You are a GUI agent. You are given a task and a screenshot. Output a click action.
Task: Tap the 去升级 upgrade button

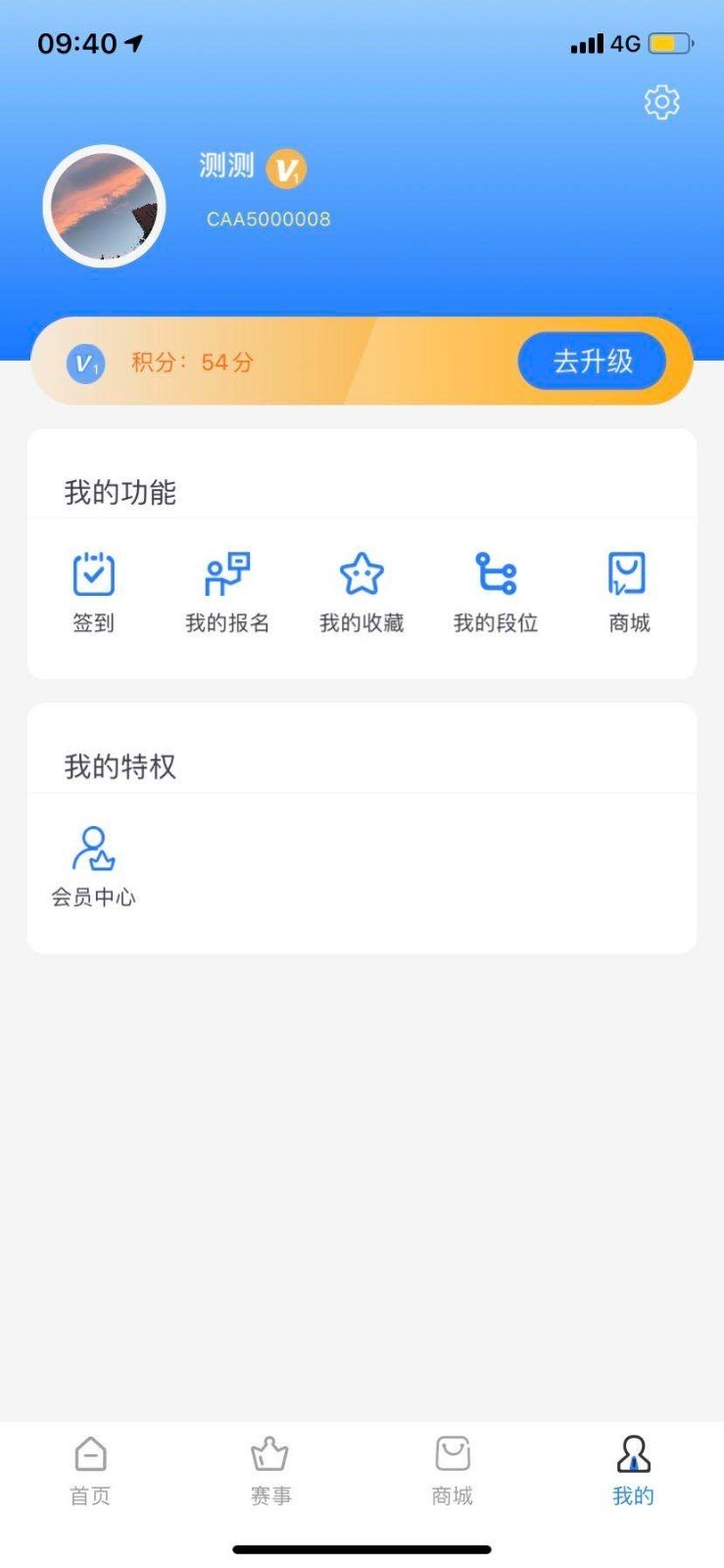tap(592, 362)
